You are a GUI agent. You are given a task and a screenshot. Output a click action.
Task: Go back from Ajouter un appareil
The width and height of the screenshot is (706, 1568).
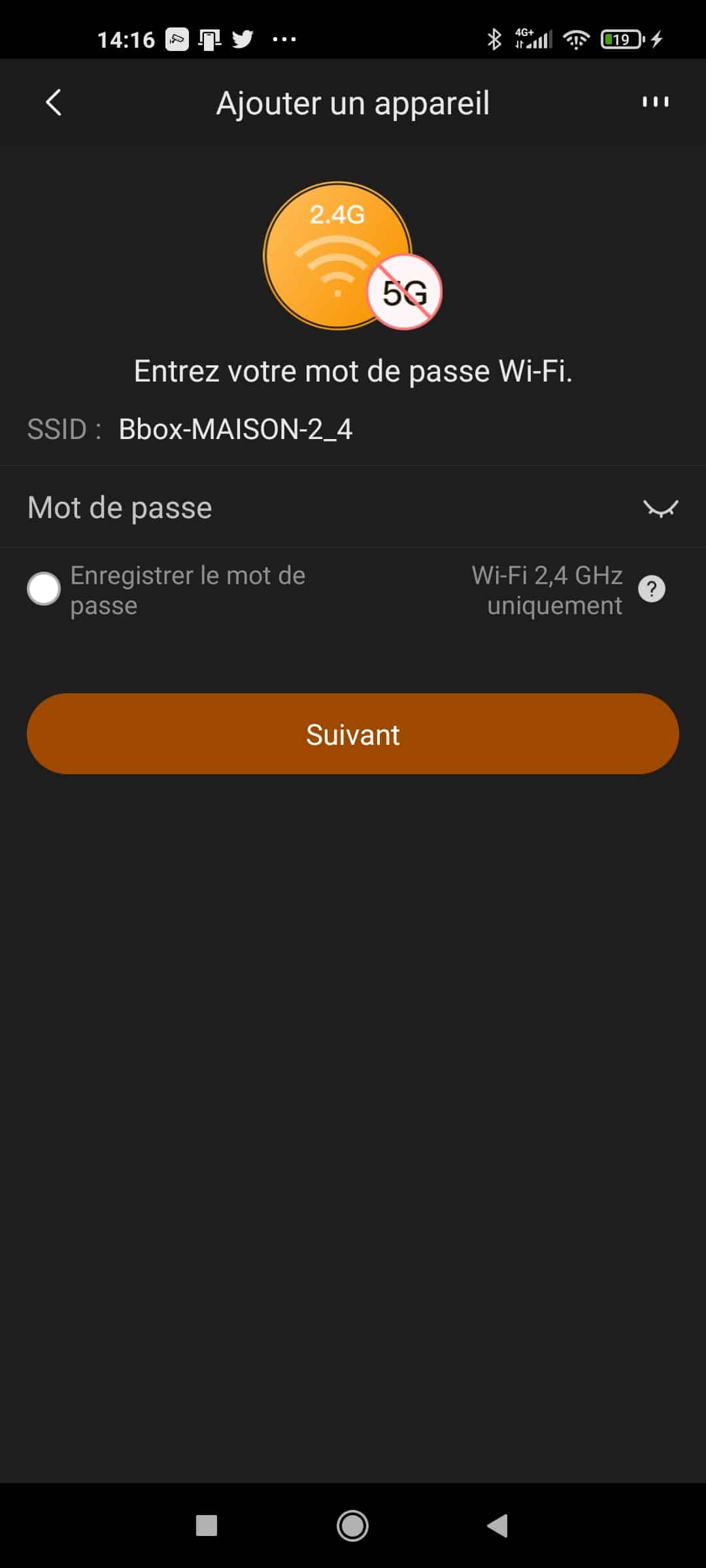coord(54,103)
